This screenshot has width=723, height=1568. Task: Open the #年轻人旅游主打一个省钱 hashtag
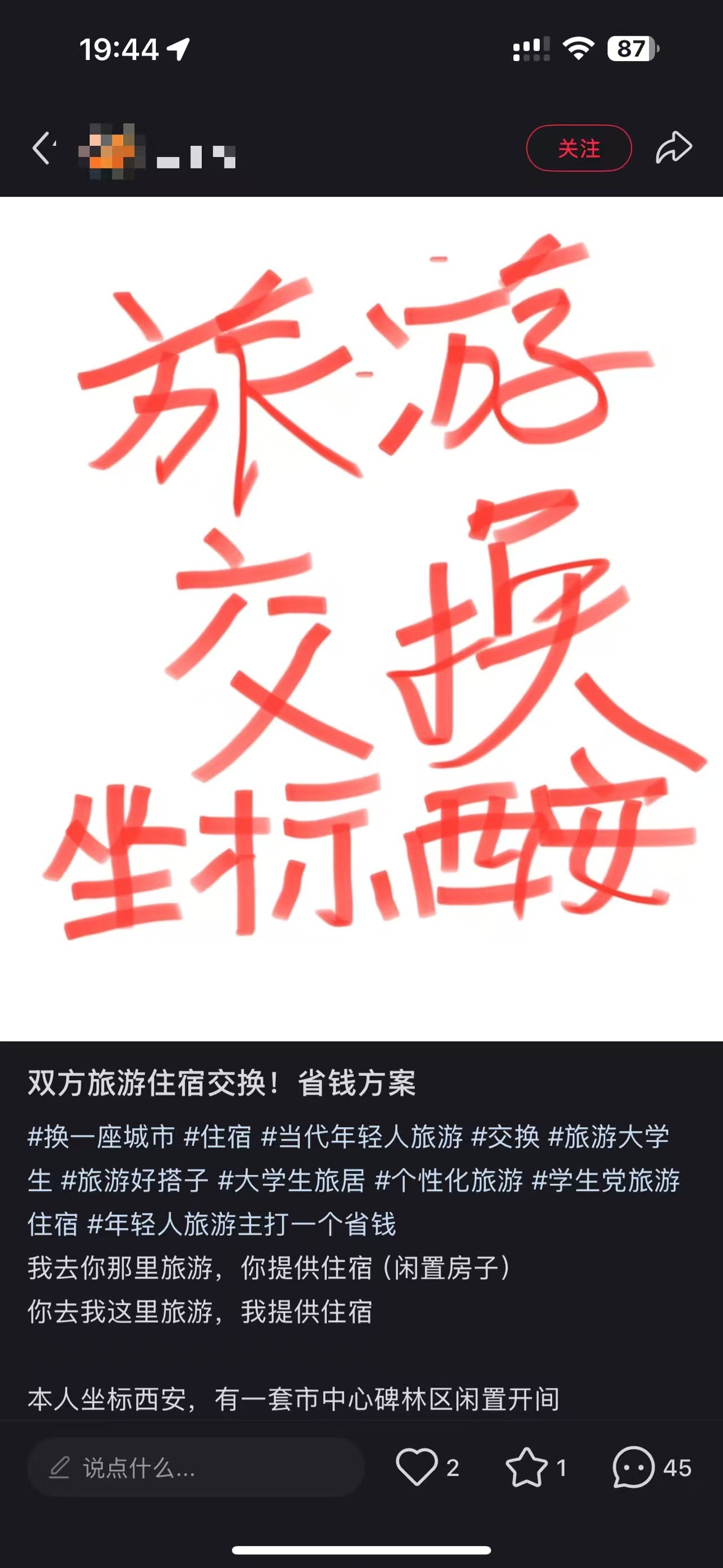(241, 1224)
